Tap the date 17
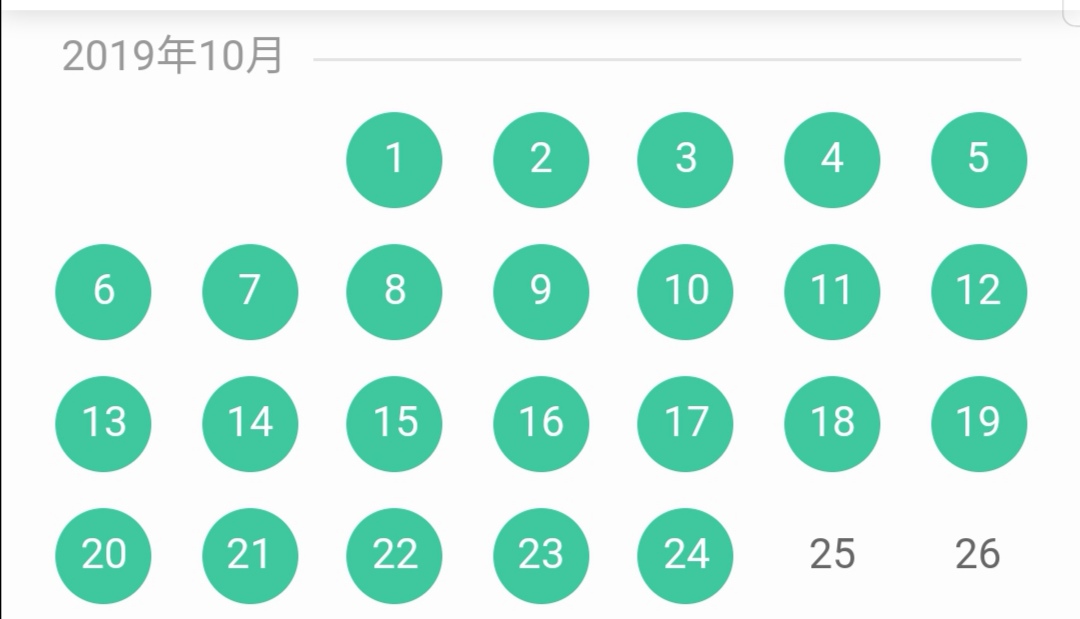The image size is (1080, 619). coord(685,424)
